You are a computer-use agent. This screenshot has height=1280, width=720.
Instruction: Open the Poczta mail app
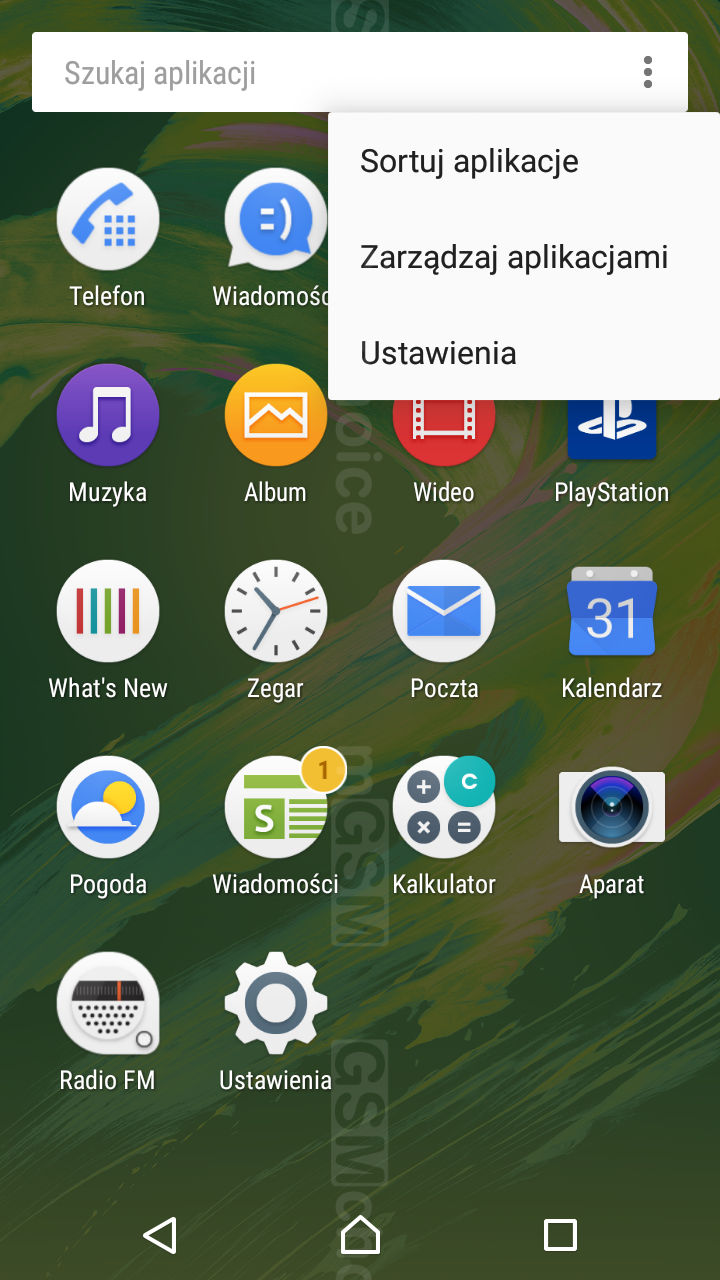444,630
